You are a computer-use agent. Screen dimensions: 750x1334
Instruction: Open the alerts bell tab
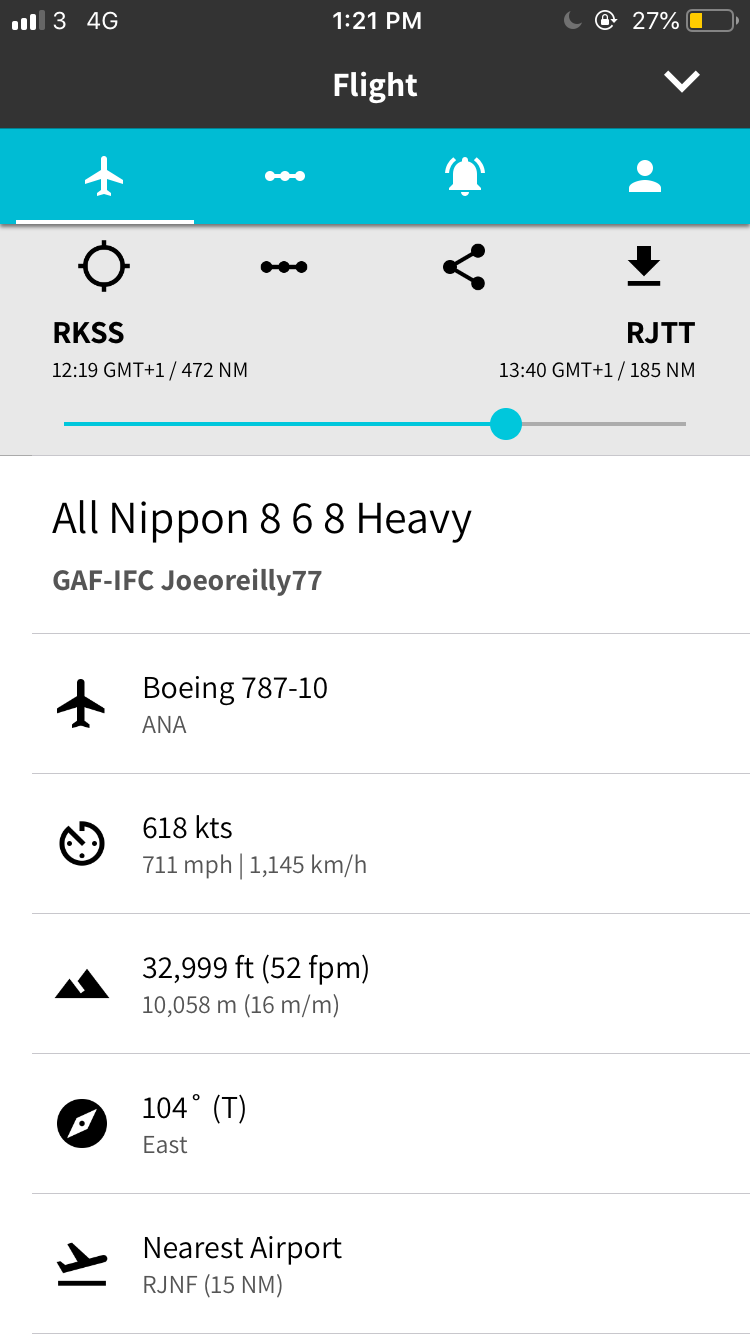click(464, 177)
